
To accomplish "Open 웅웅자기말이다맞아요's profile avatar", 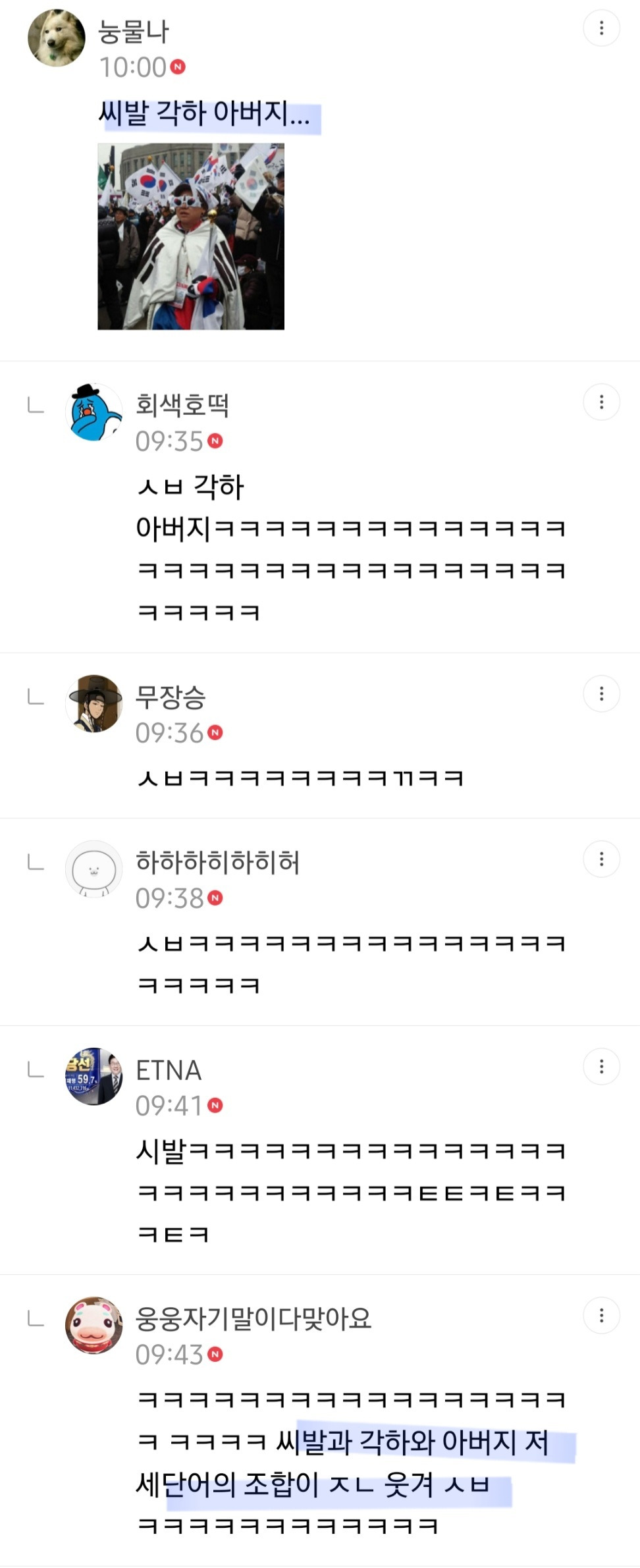I will pyautogui.click(x=94, y=1325).
